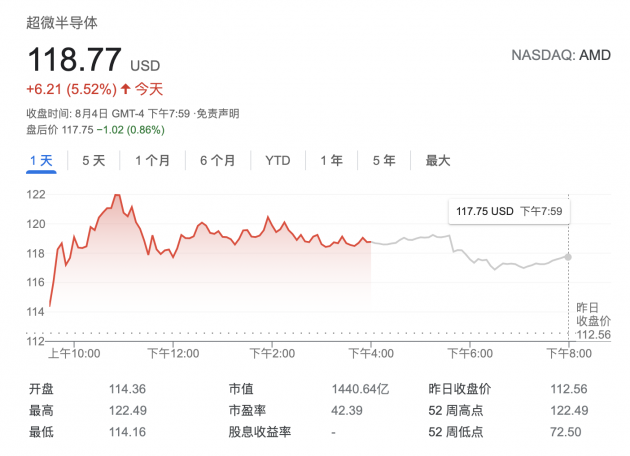View the 1 年 chart
630x456 pixels.
point(331,160)
